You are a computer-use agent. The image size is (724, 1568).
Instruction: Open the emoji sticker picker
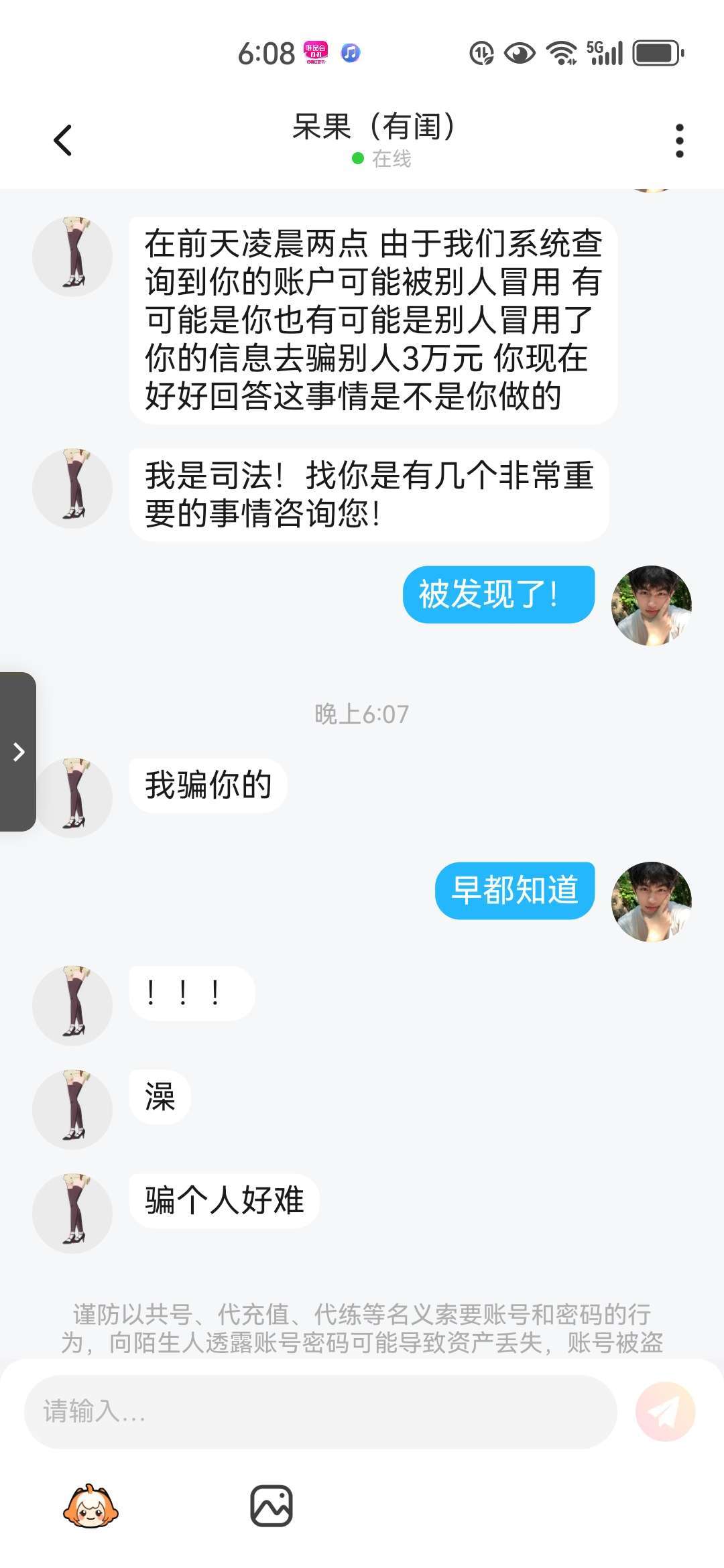pyautogui.click(x=90, y=1506)
